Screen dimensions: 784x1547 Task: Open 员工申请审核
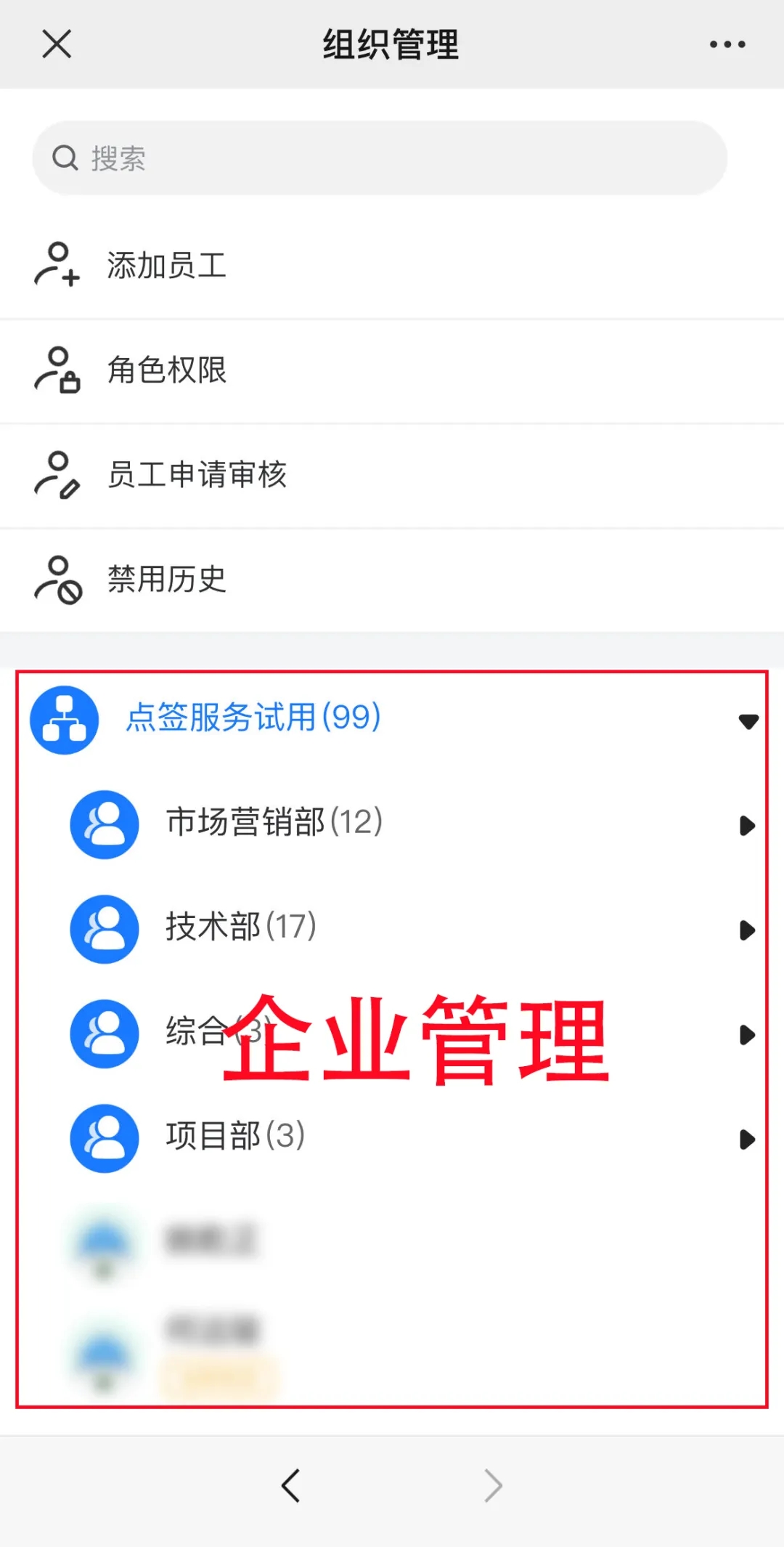point(196,475)
